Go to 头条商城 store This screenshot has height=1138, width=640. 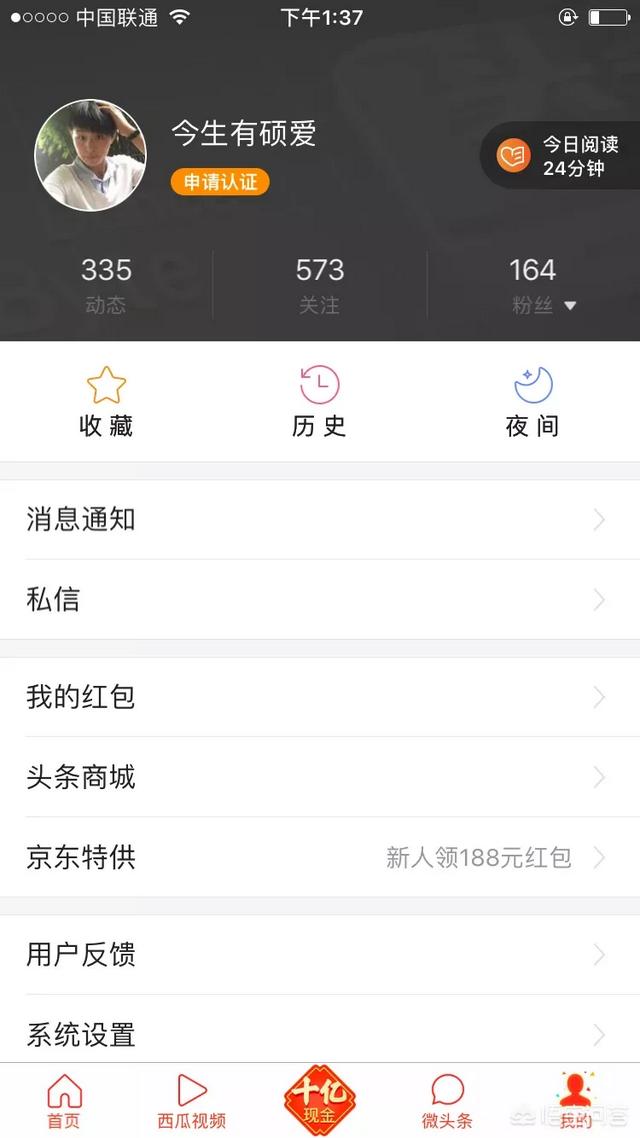[x=320, y=777]
